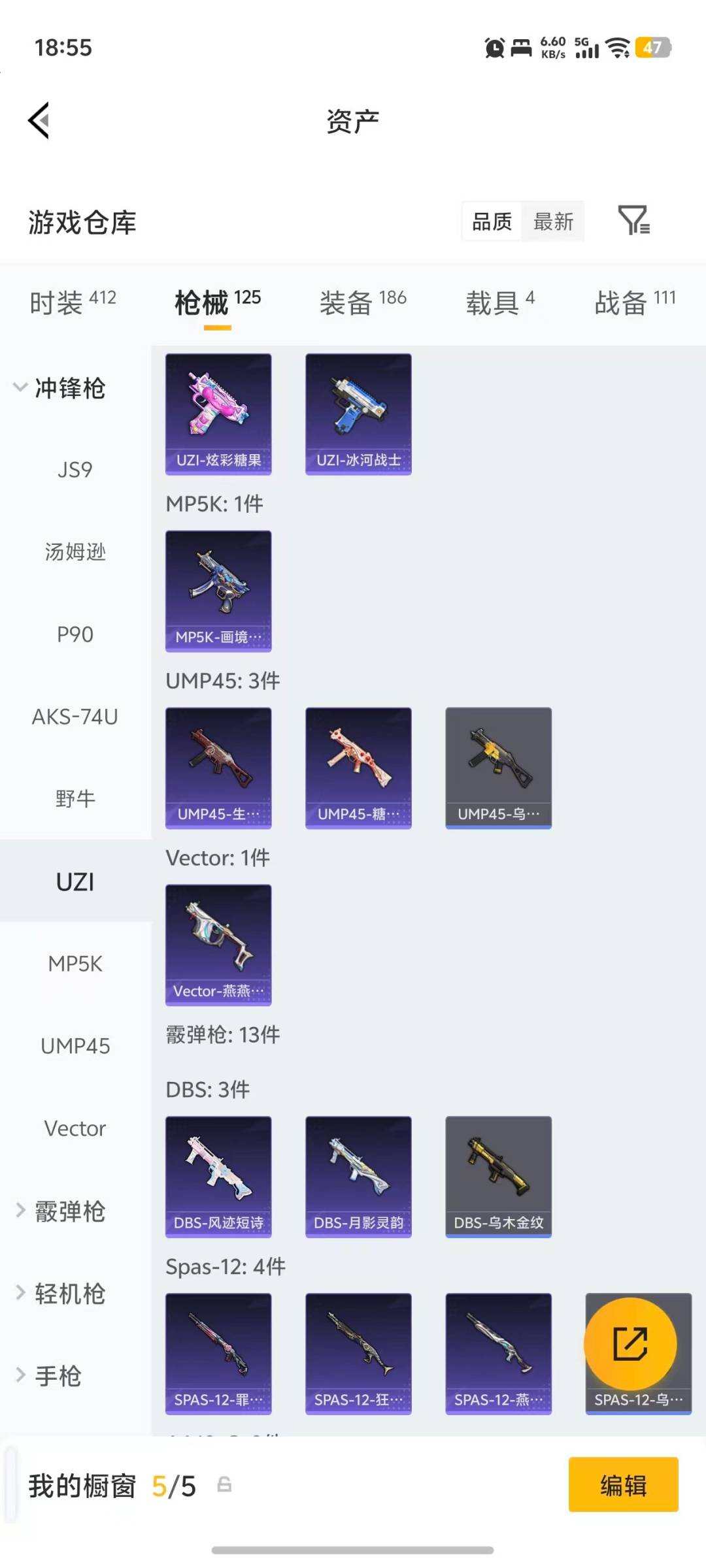Viewport: 706px width, 1568px height.
Task: Open the UZI-炫彩糖果 weapon skin
Action: [x=218, y=412]
